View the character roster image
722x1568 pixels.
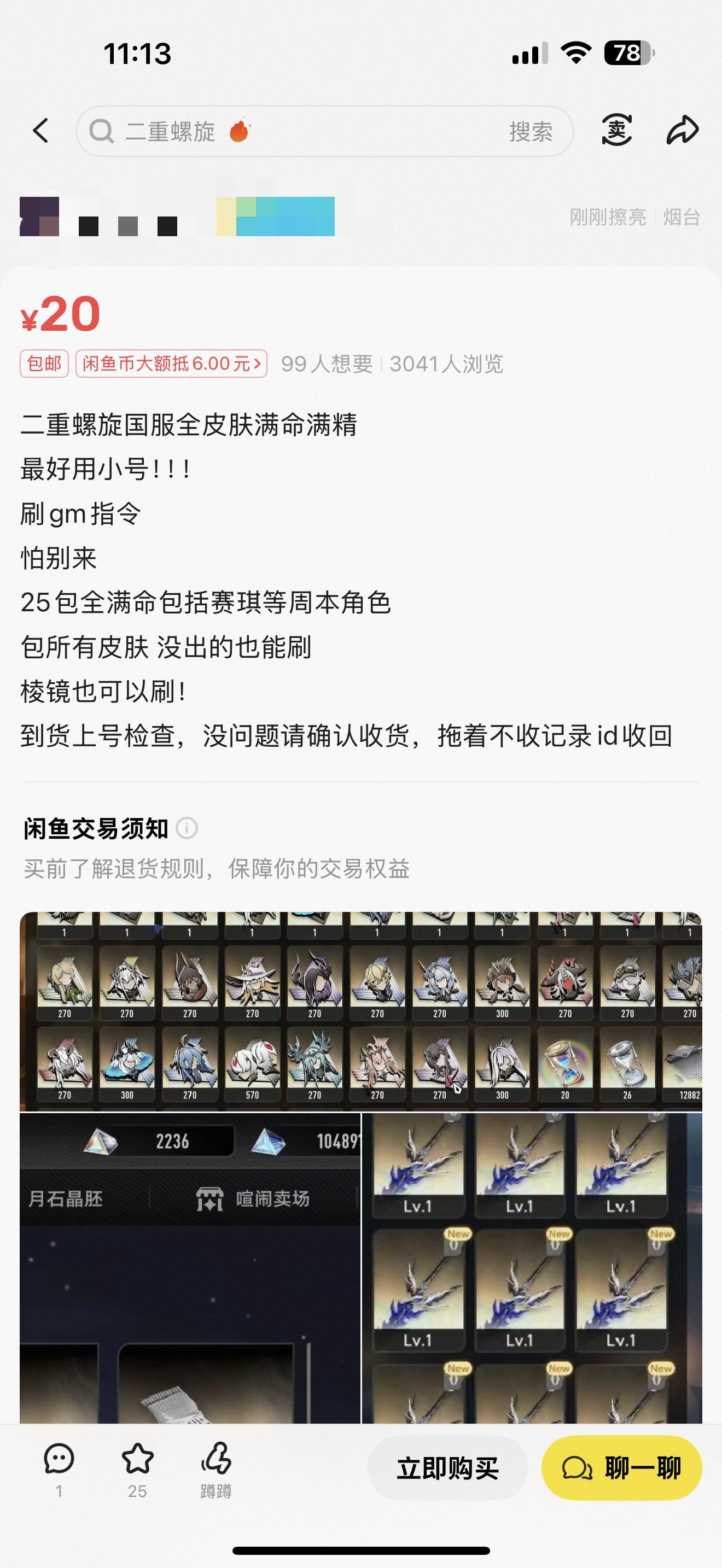(360, 1011)
